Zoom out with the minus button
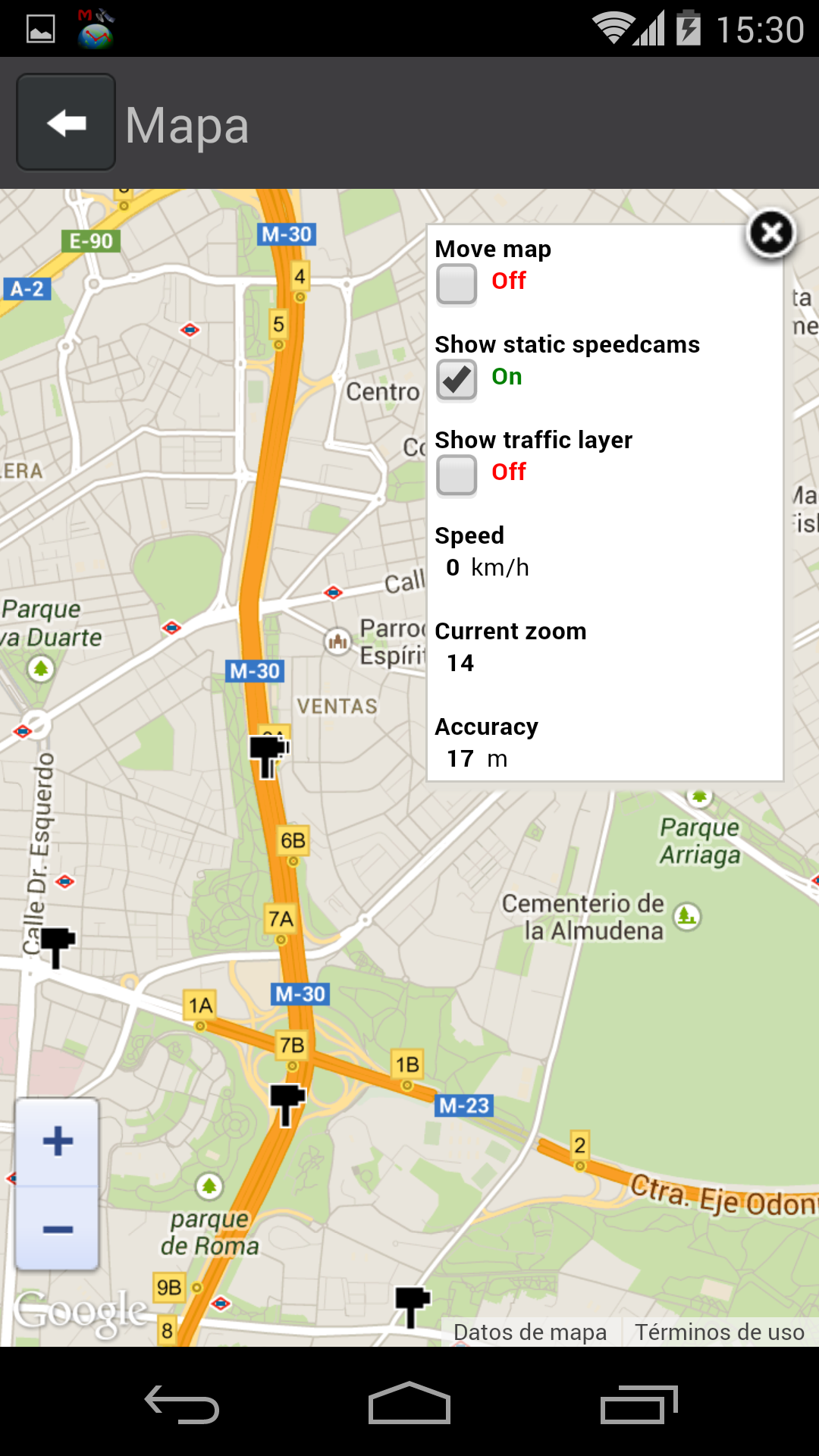 pyautogui.click(x=58, y=1228)
